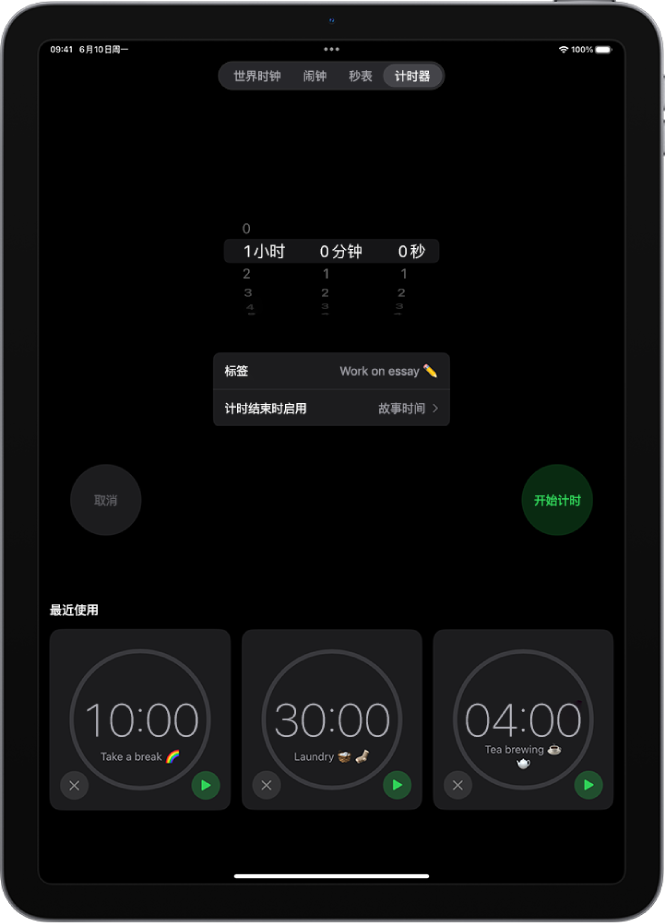Open the three-dot multitasking menu
Viewport: 665px width, 923px height.
click(331, 49)
